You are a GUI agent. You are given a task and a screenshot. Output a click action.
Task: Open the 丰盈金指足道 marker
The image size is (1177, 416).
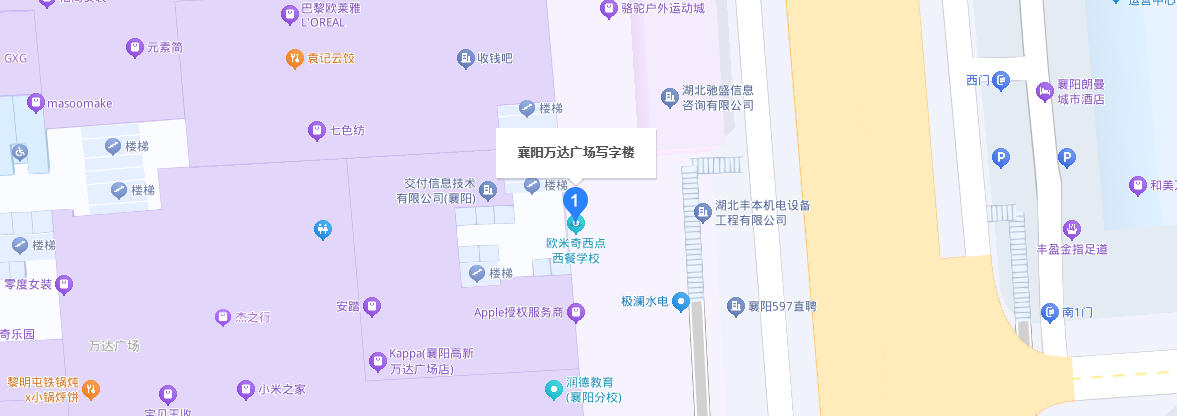pyautogui.click(x=1072, y=229)
